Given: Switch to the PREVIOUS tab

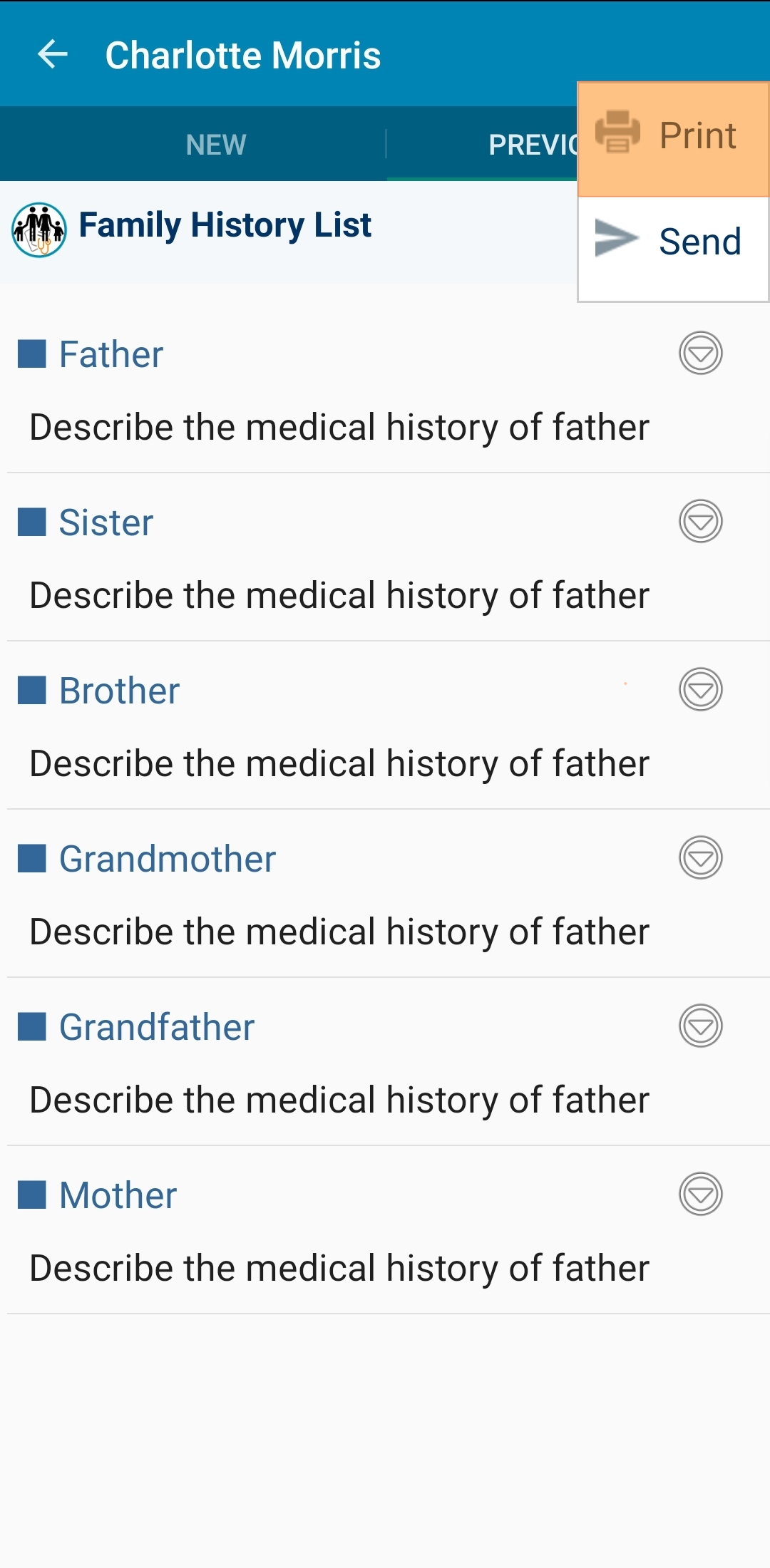Looking at the screenshot, I should point(482,145).
